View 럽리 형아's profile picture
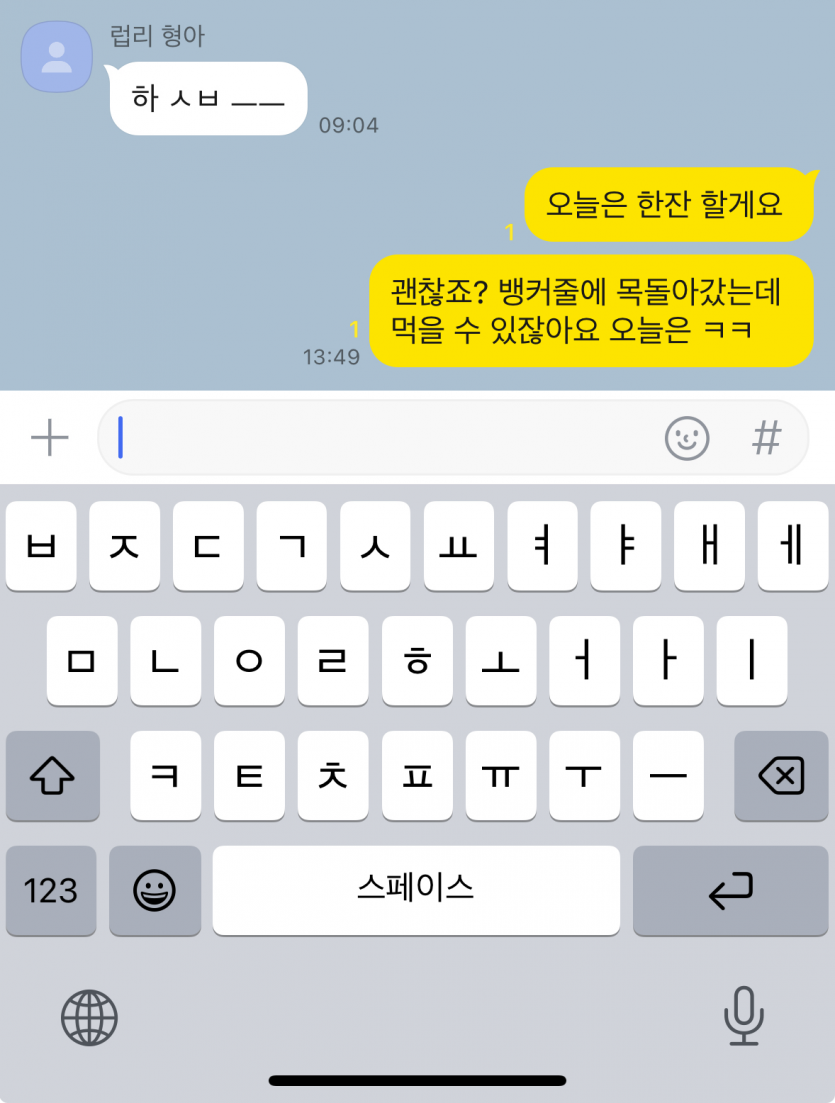This screenshot has width=835, height=1103. coord(57,55)
